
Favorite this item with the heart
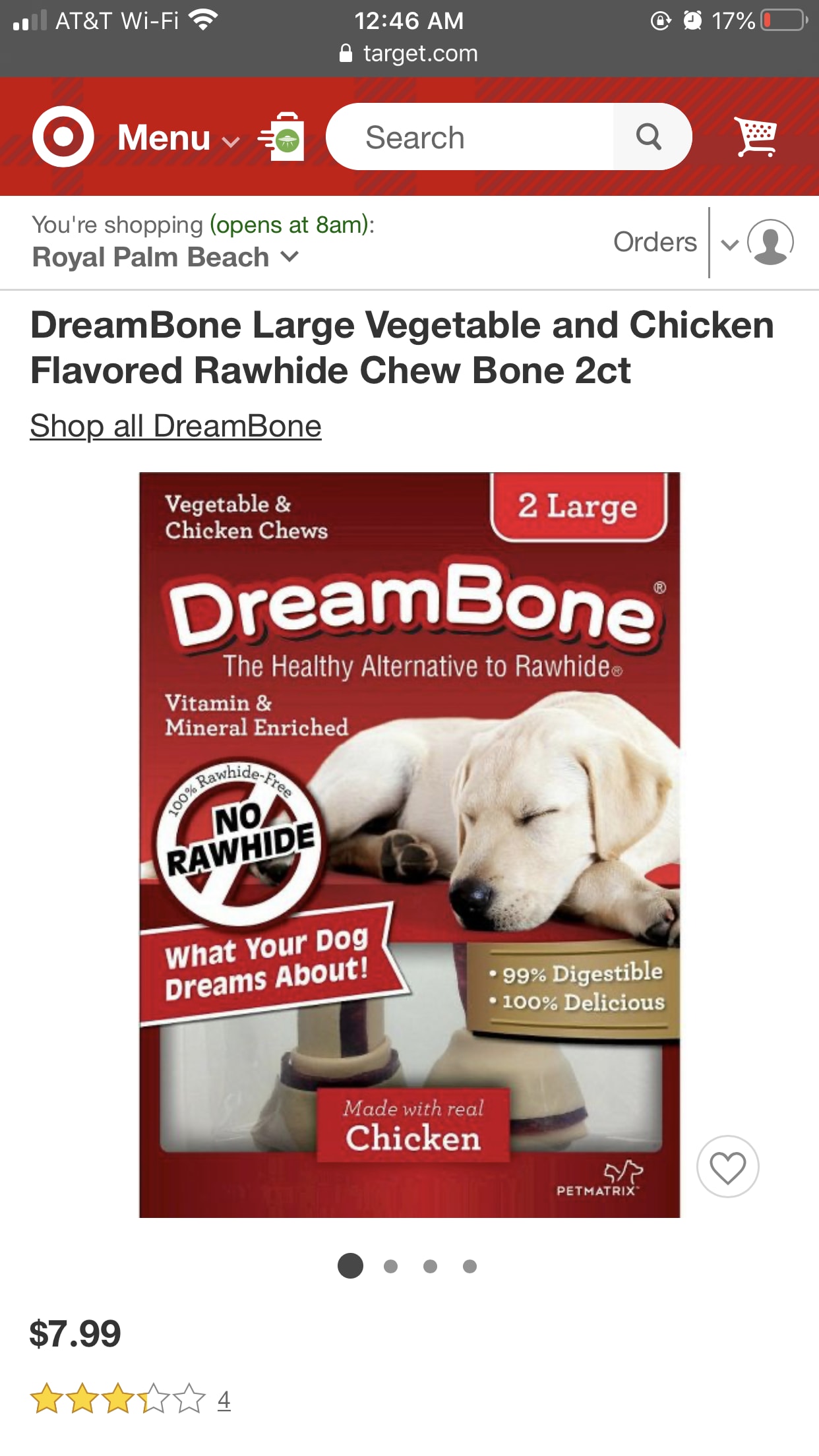click(727, 1167)
